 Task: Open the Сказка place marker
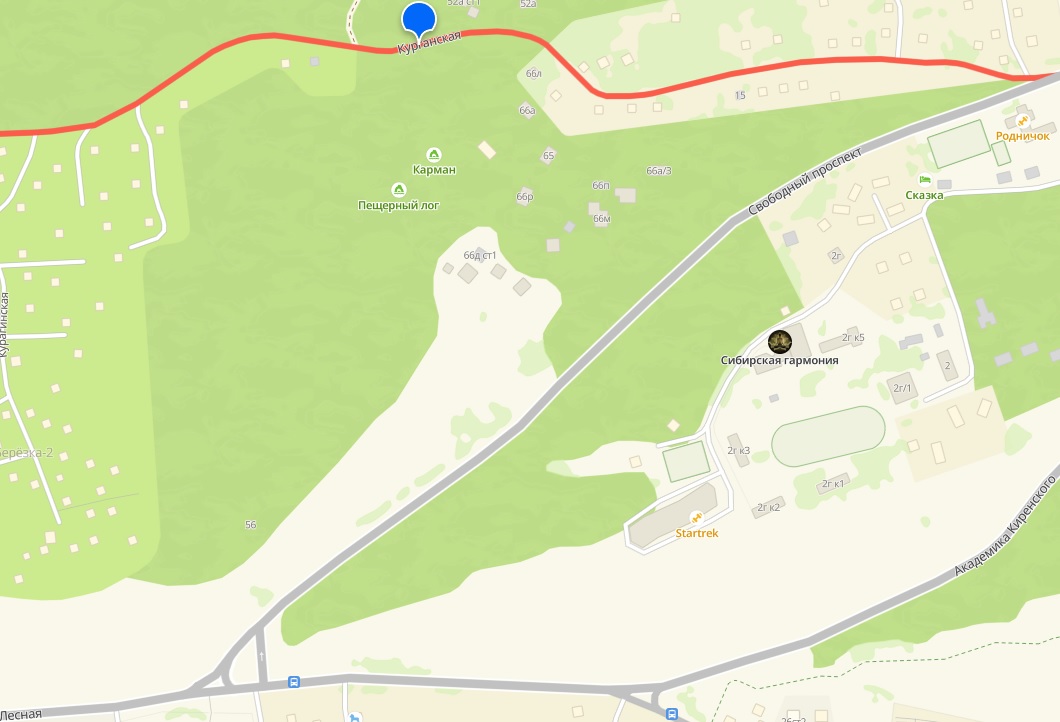point(925,180)
